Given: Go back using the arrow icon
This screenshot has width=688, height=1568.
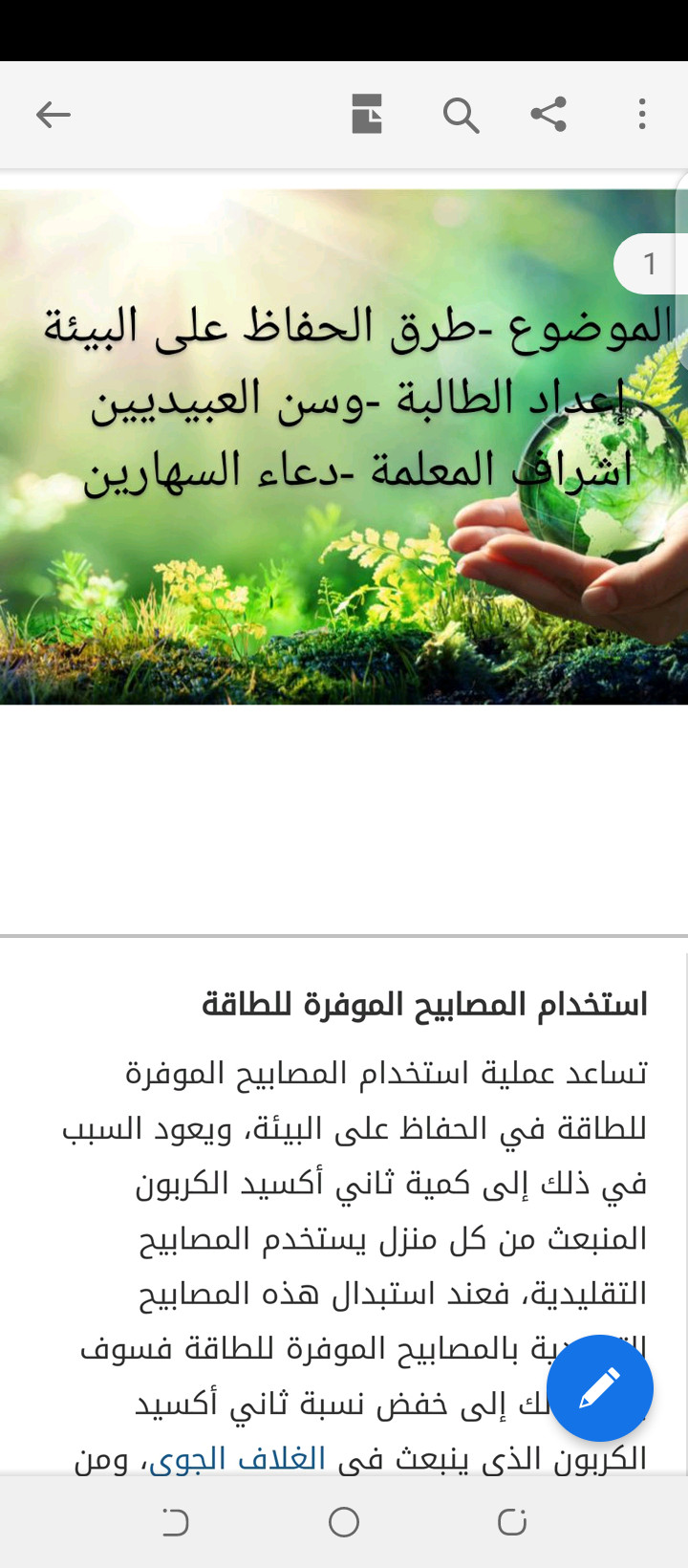Looking at the screenshot, I should point(54,115).
